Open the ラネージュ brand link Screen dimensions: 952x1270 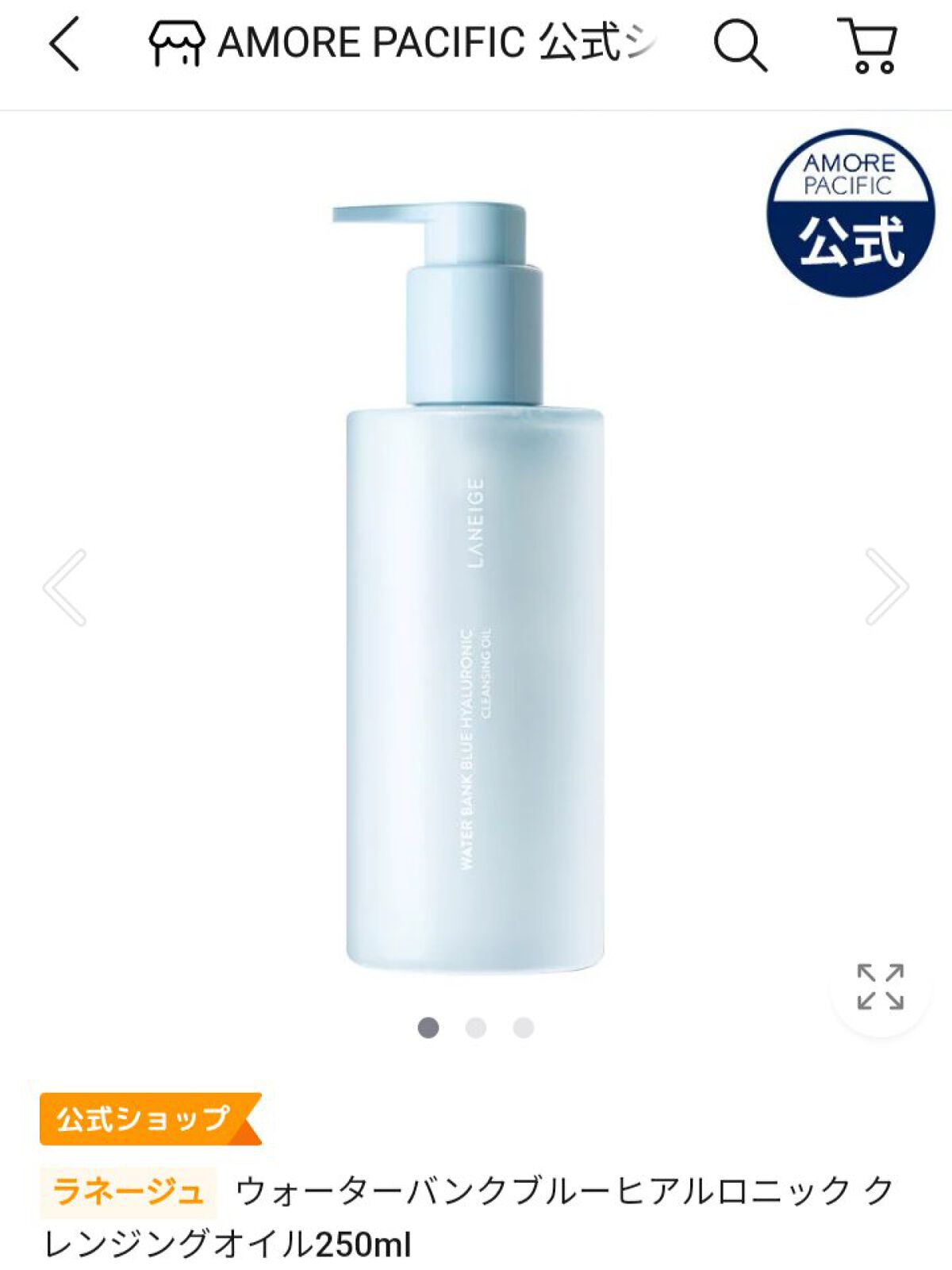(x=129, y=1192)
